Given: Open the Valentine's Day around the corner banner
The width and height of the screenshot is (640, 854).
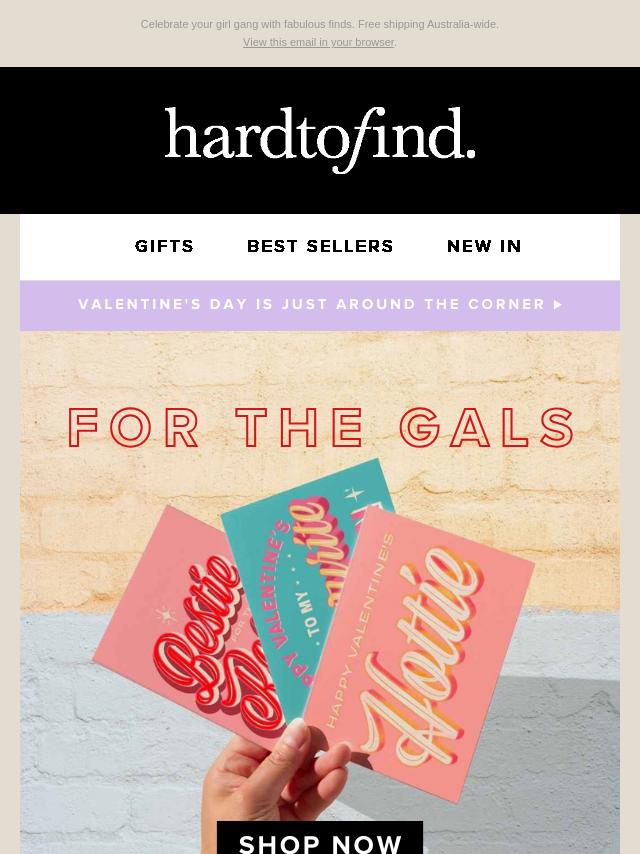Looking at the screenshot, I should (x=320, y=304).
